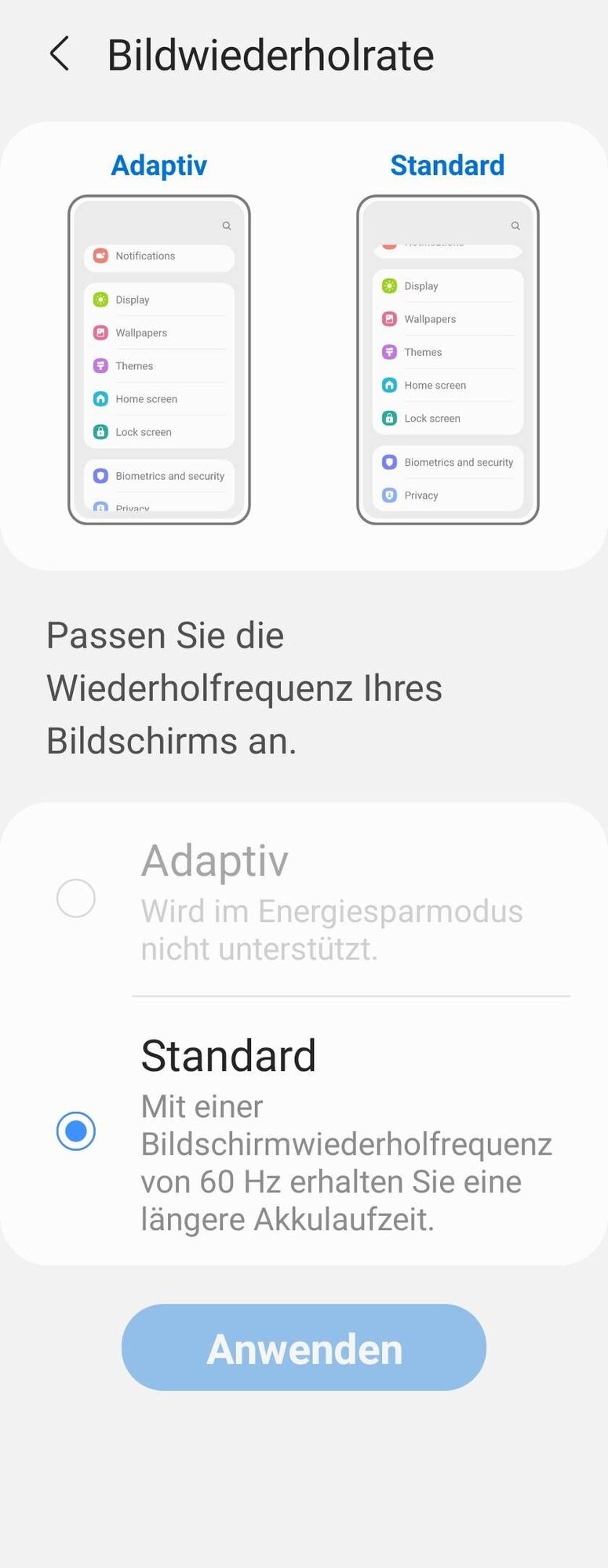Screen dimensions: 608x1568
Task: Click the Notifications icon in the Adaptiv preview
Action: (100, 256)
